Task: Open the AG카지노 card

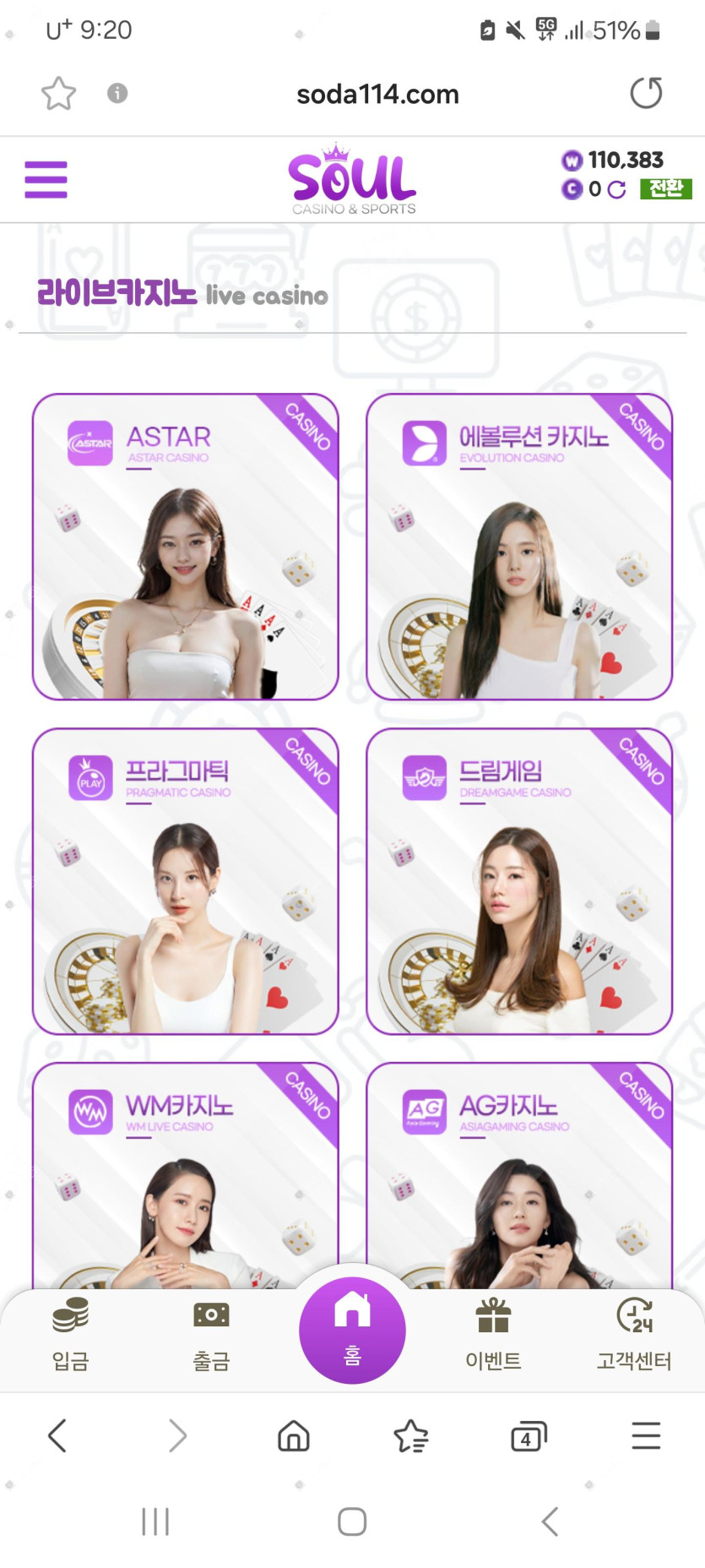Action: (519, 1183)
